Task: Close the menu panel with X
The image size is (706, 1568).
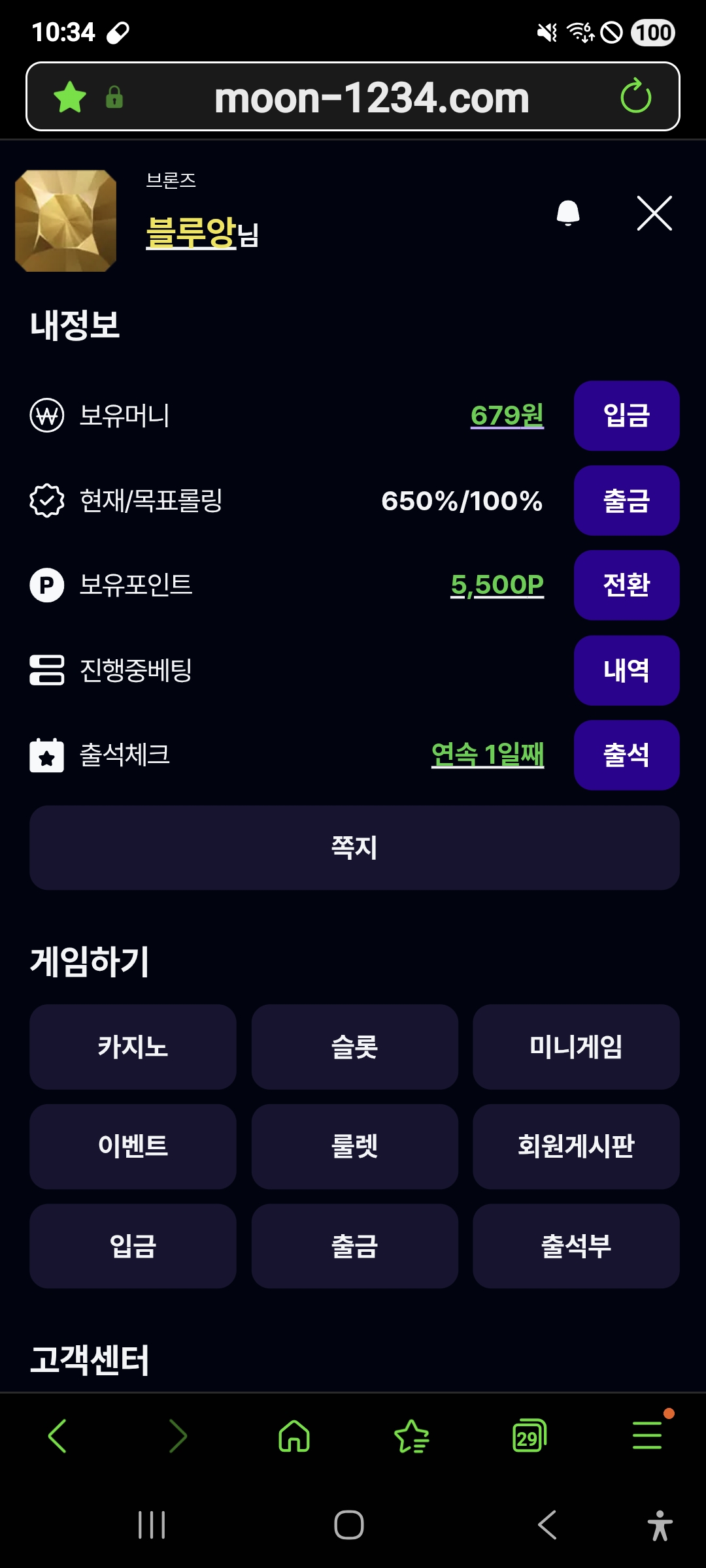Action: (654, 213)
